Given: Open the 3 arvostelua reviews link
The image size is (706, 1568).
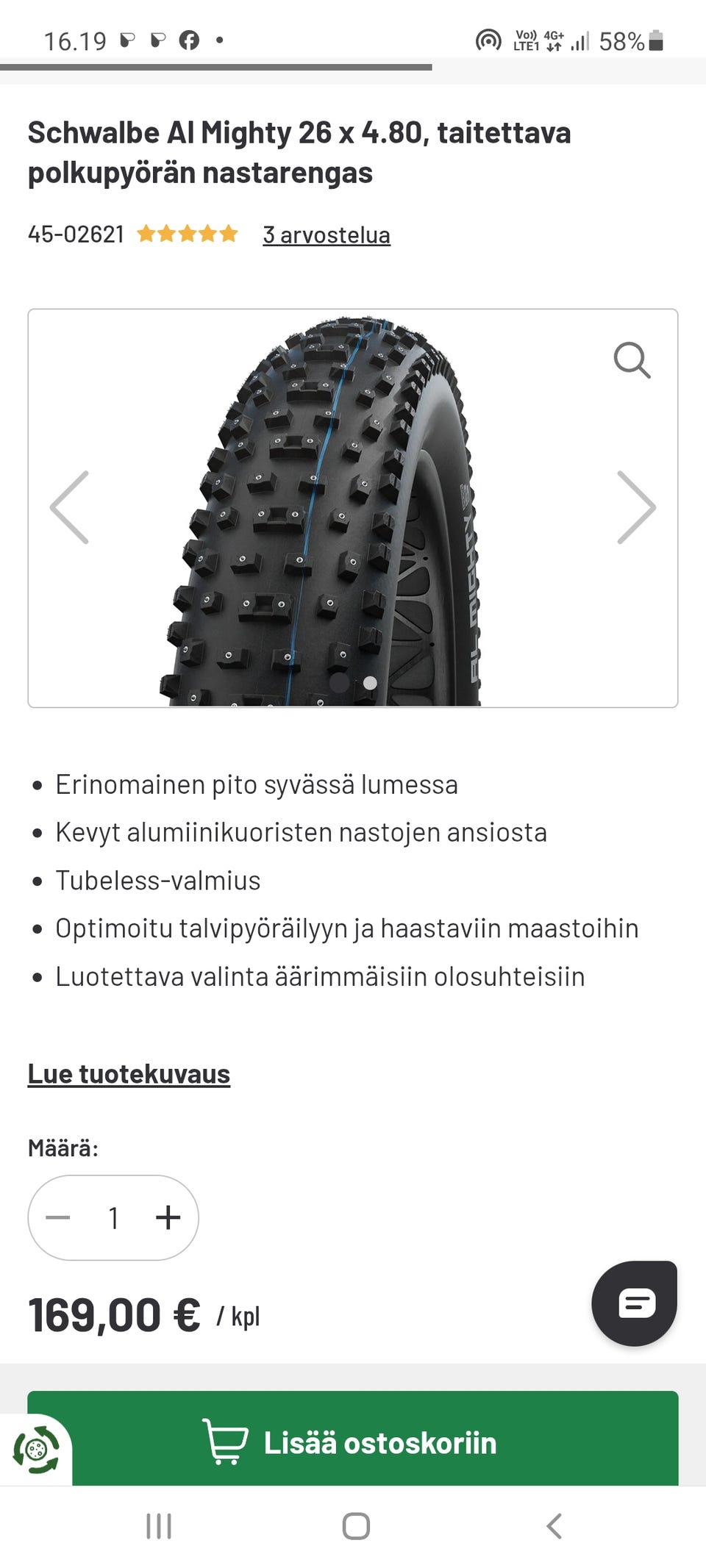Looking at the screenshot, I should [x=327, y=234].
